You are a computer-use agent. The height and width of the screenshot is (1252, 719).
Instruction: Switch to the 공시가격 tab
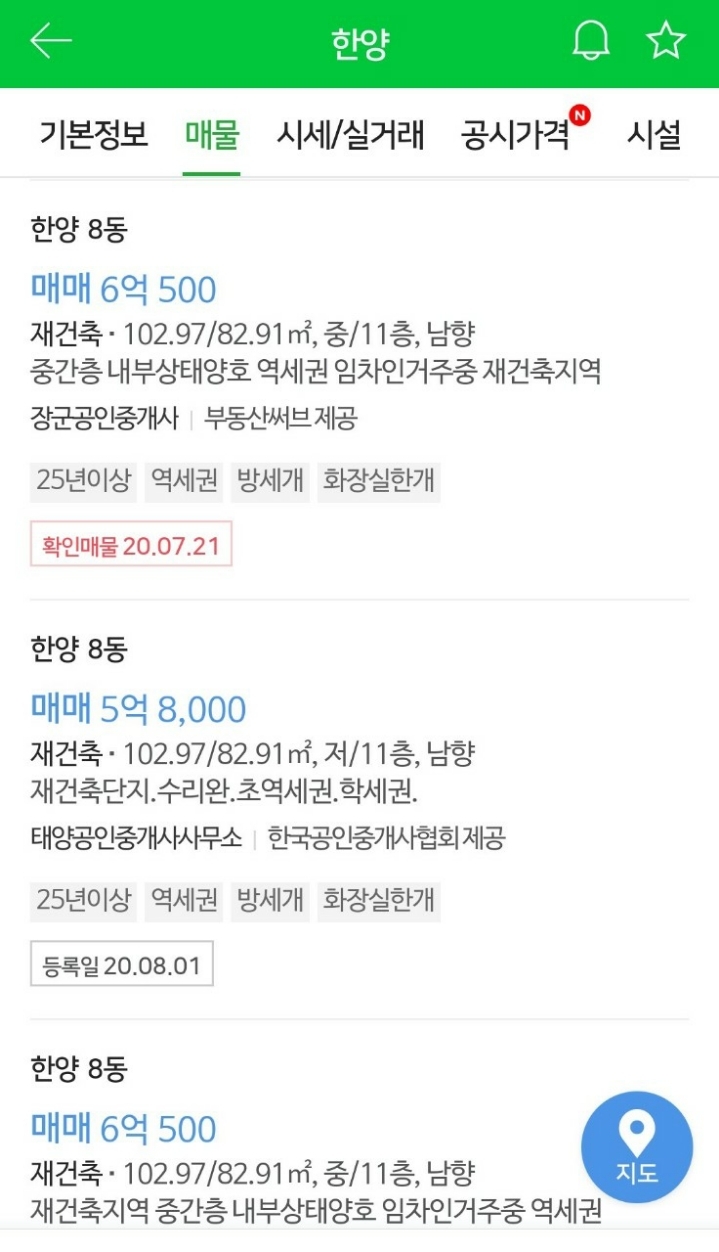516,135
